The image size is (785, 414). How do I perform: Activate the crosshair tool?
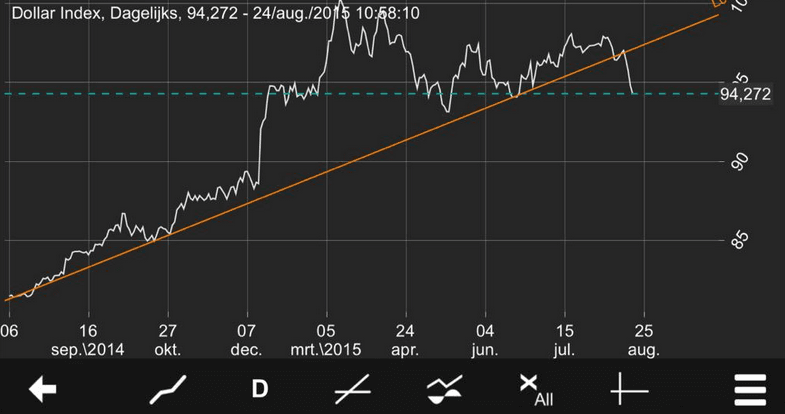tap(629, 389)
